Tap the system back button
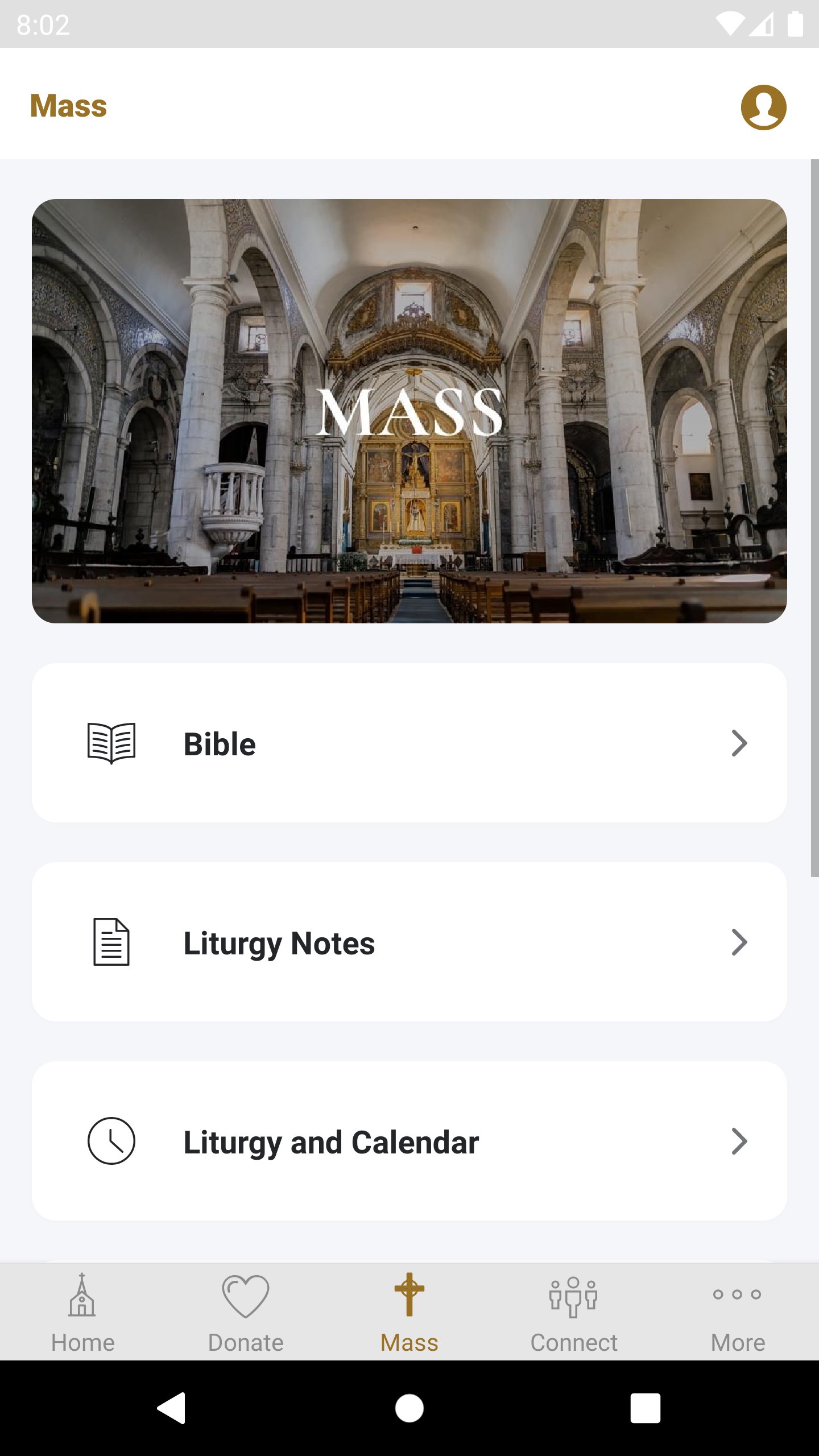Viewport: 819px width, 1456px height. [171, 1408]
